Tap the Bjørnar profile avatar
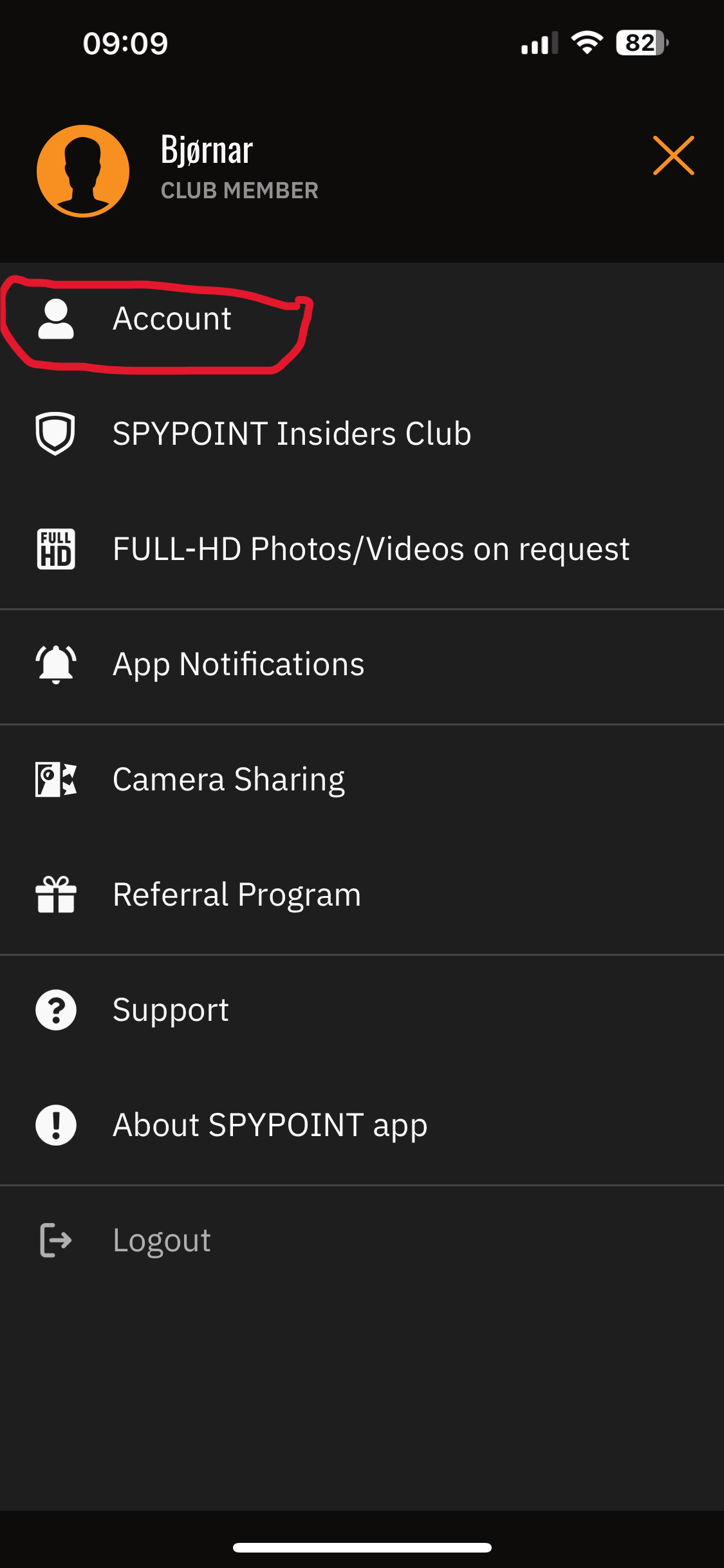Viewport: 724px width, 1568px height. (x=83, y=171)
